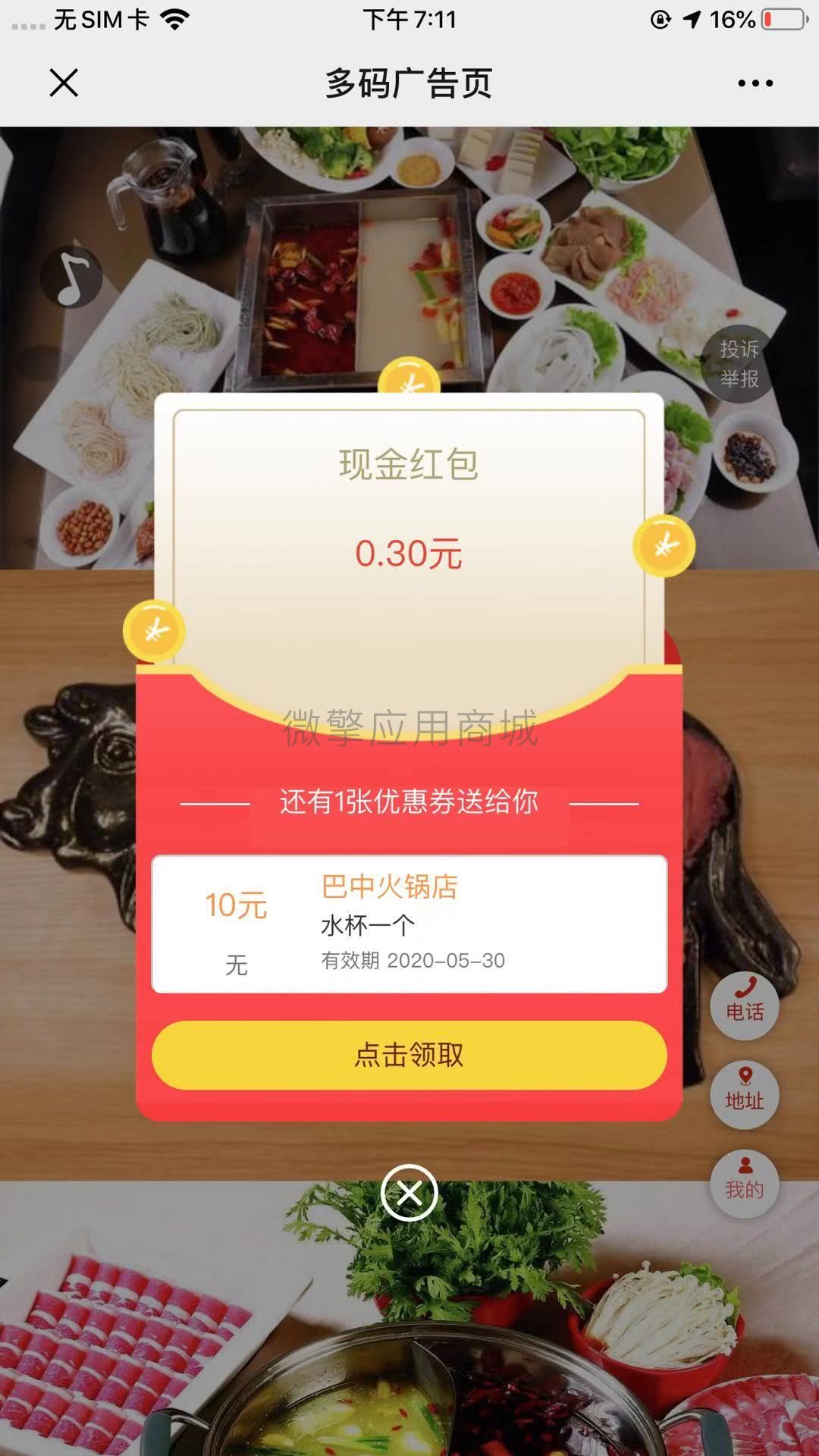Open the 我的 profile button
This screenshot has height=1456, width=819.
tap(745, 1183)
